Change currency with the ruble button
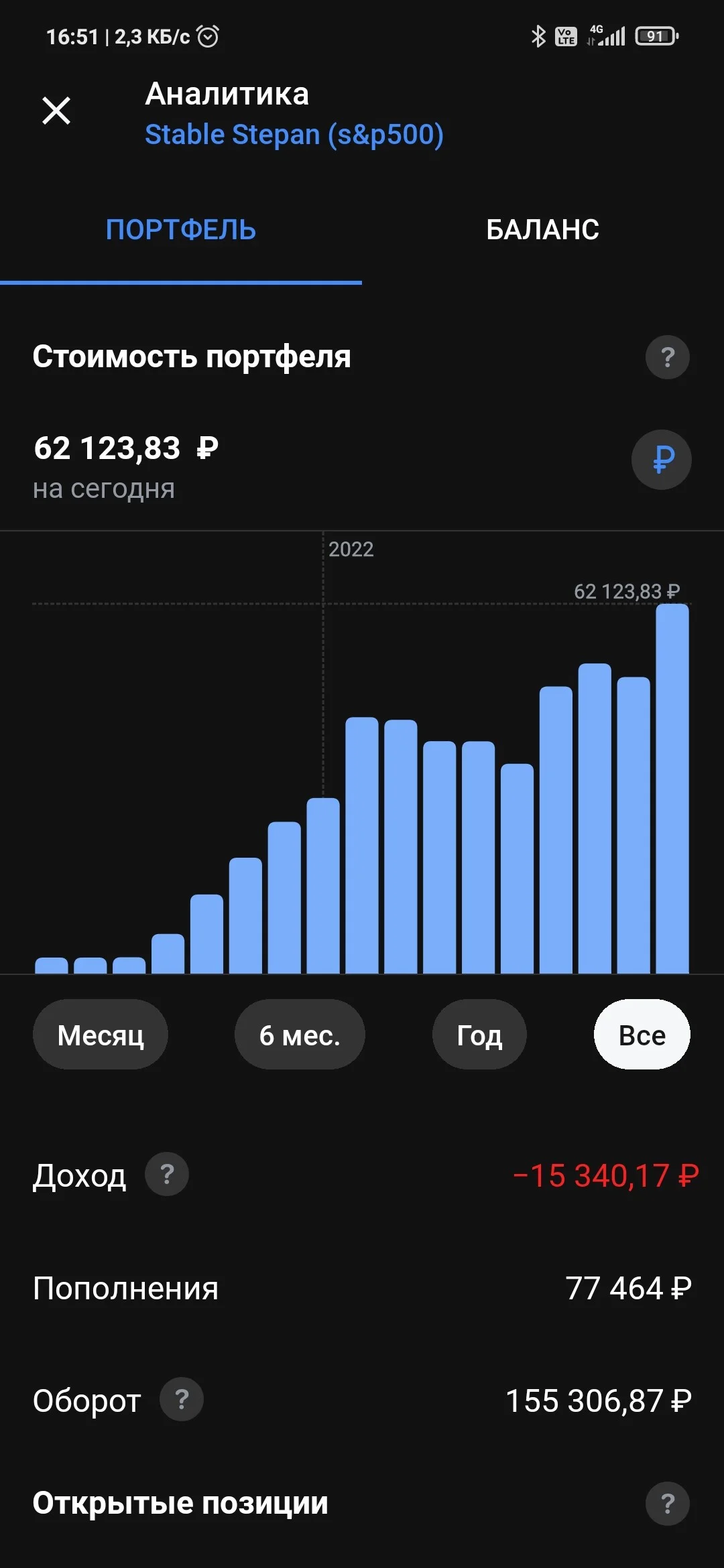This screenshot has height=1568, width=724. click(x=662, y=460)
